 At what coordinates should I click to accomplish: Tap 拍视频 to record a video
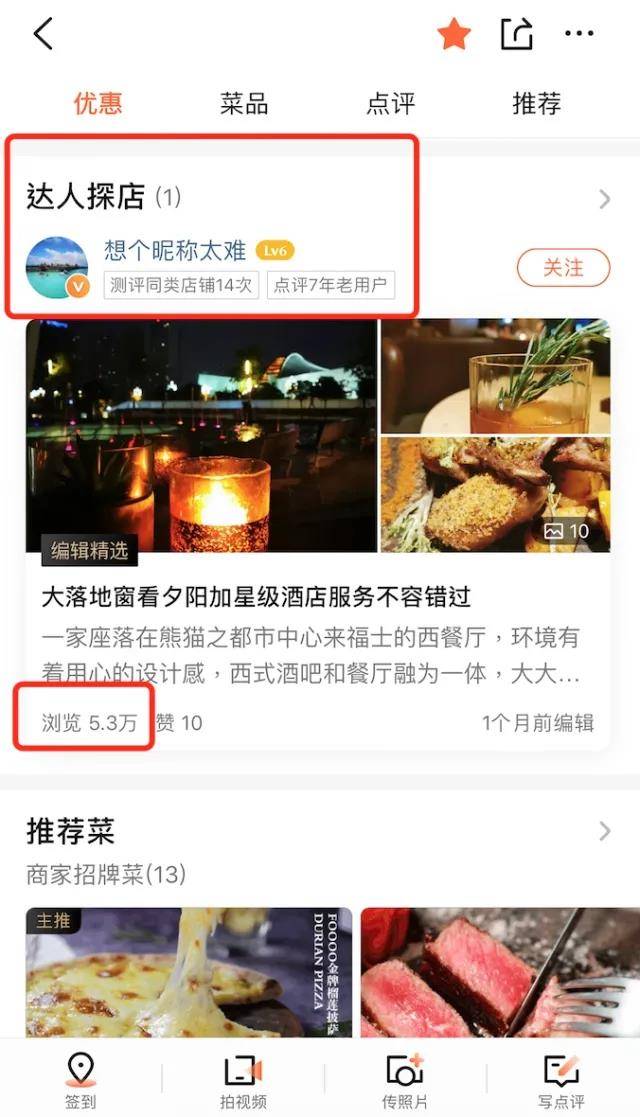click(244, 1080)
